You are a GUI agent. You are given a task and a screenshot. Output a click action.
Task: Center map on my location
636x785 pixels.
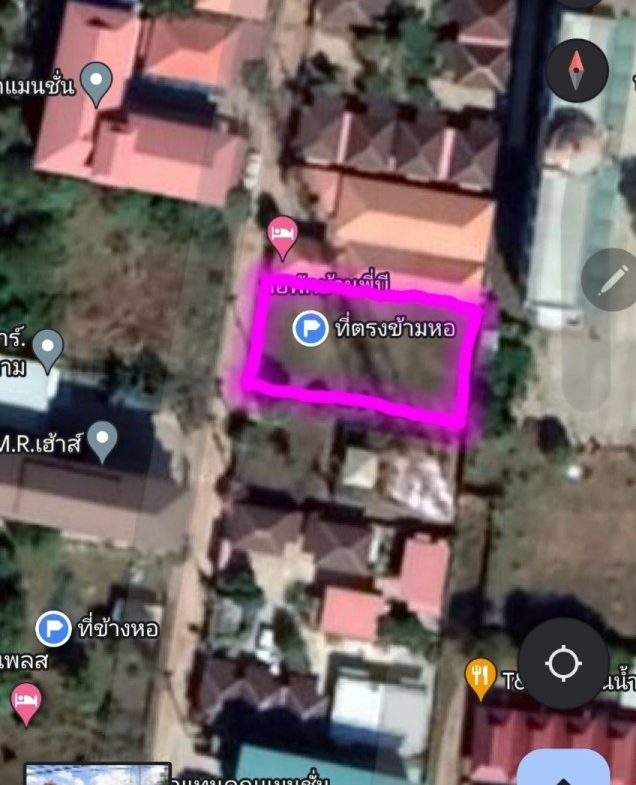click(564, 663)
